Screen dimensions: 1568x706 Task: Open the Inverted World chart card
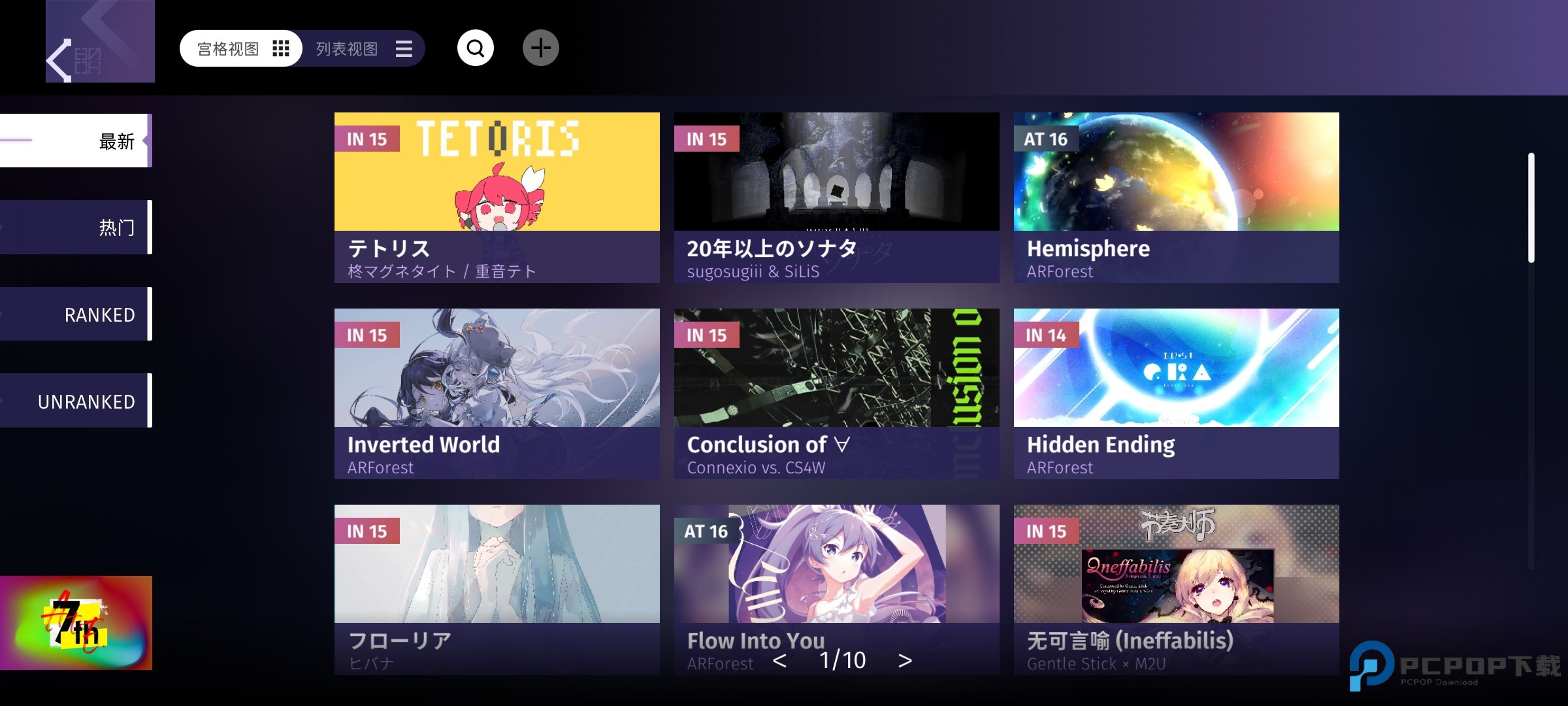click(x=497, y=394)
